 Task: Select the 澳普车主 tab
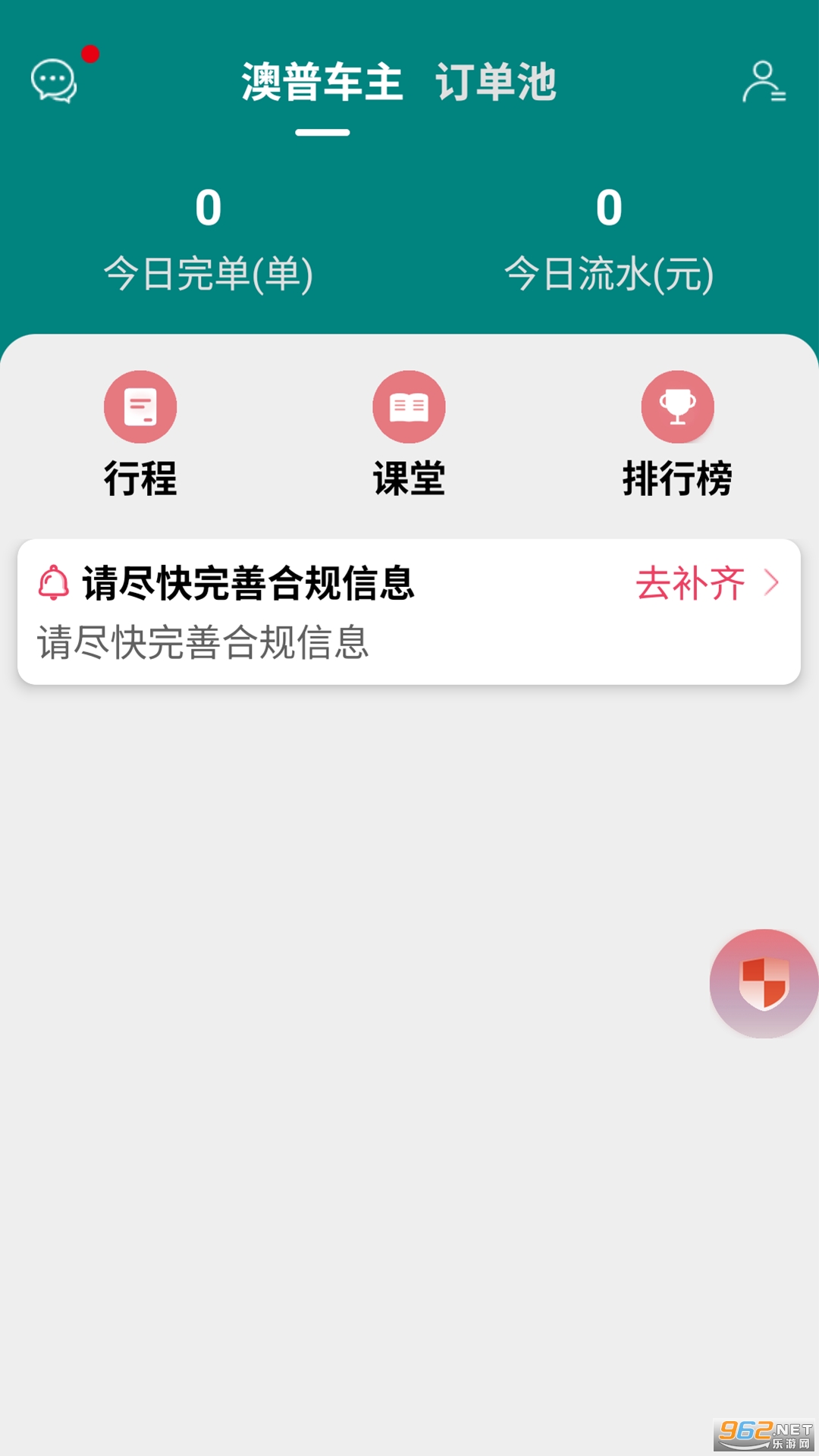click(322, 85)
